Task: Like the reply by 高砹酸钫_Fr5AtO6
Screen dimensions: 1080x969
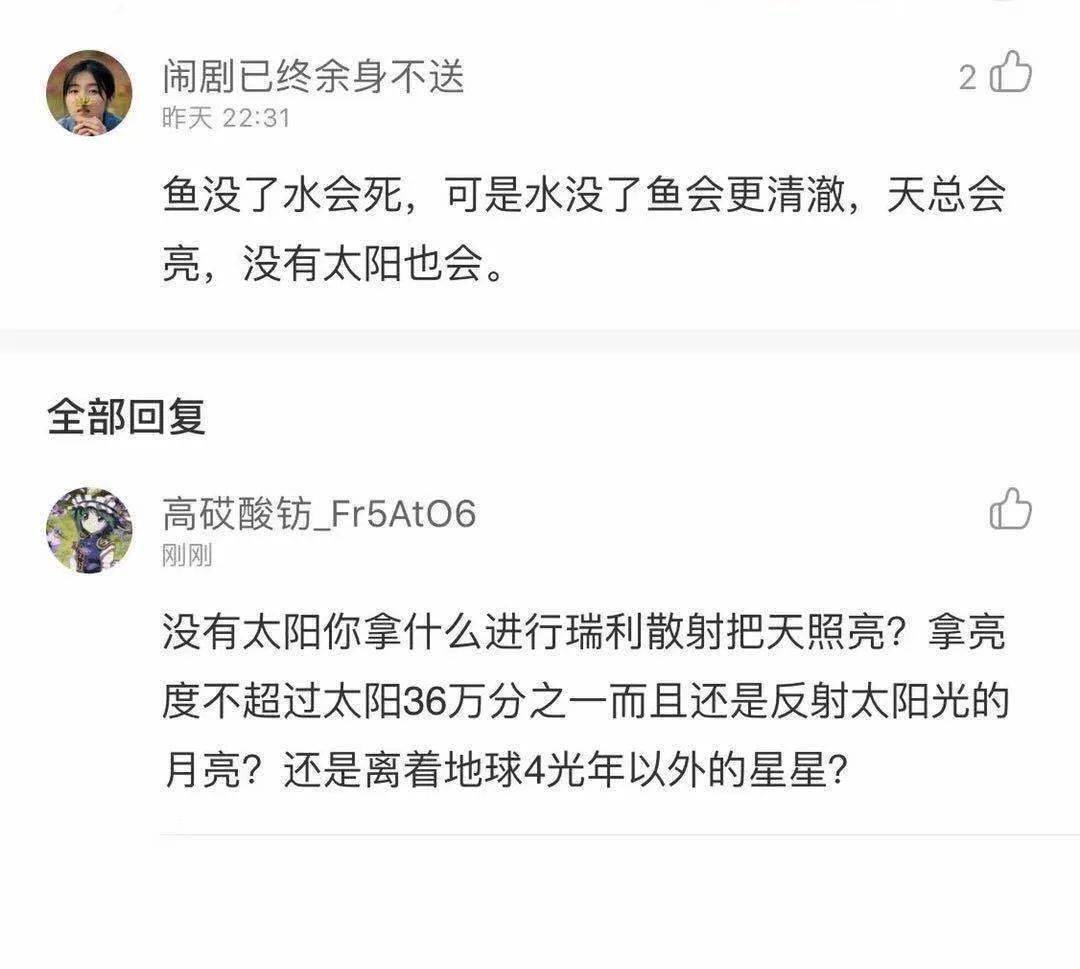Action: click(1010, 510)
